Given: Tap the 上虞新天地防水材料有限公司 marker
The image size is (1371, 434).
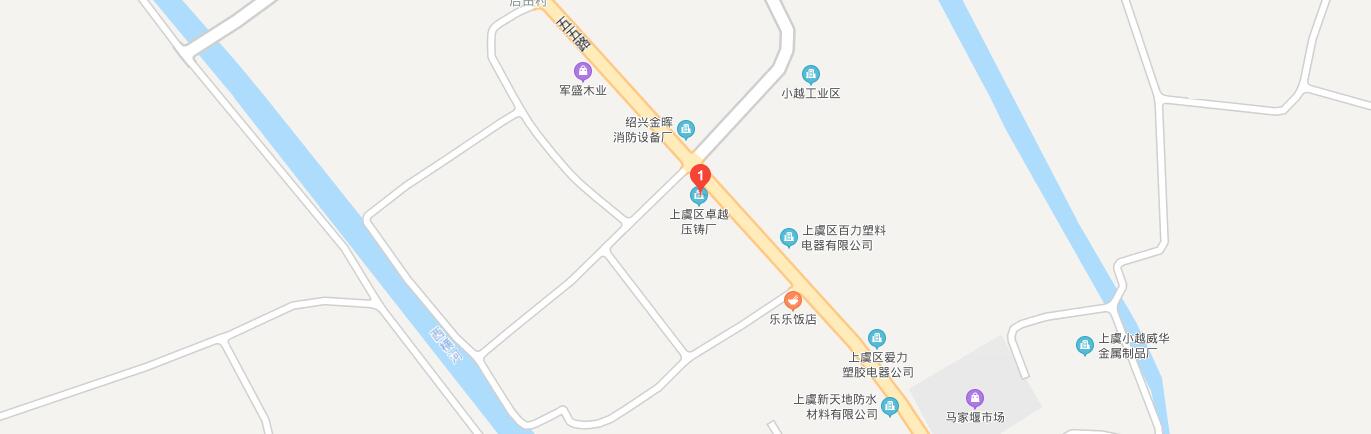Looking at the screenshot, I should [890, 406].
